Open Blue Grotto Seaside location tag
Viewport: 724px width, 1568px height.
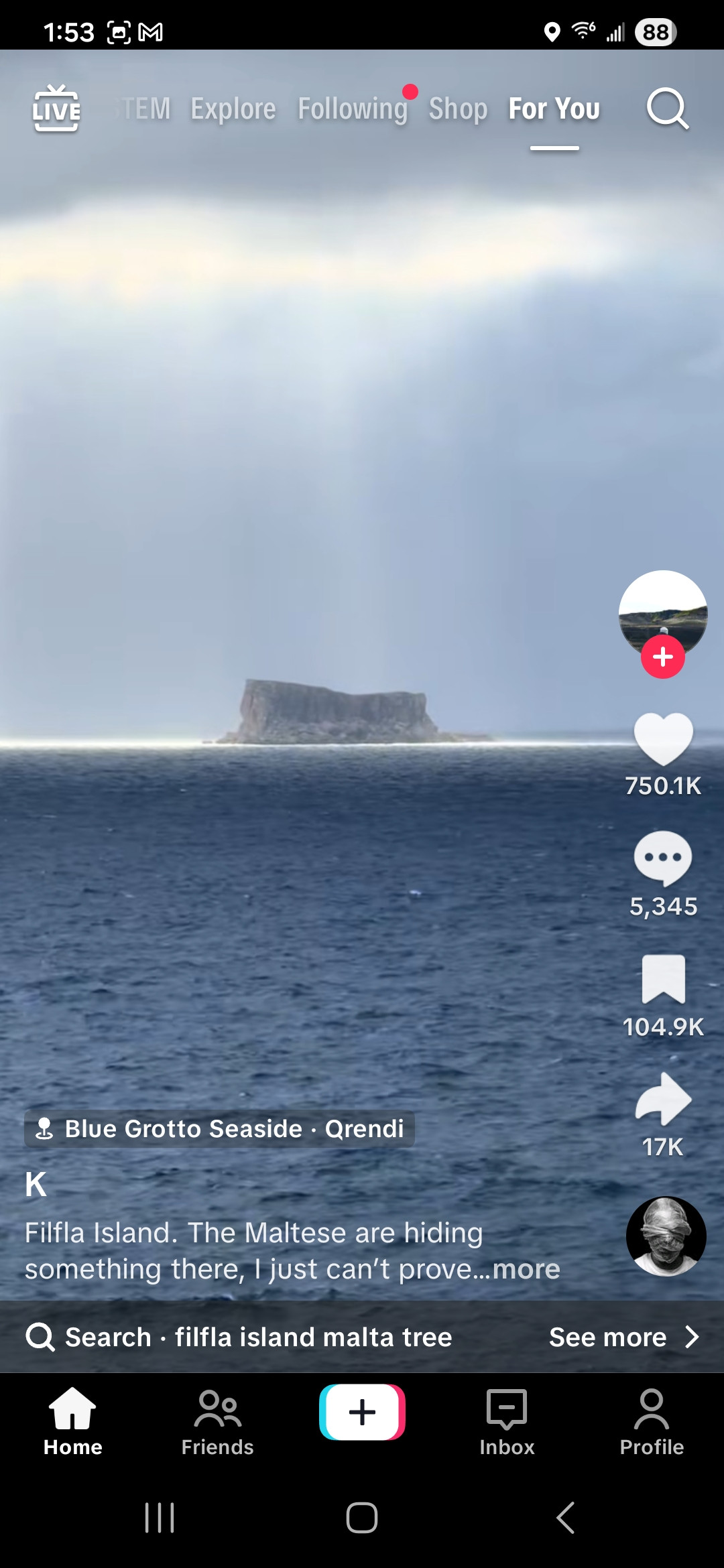pyautogui.click(x=220, y=1129)
